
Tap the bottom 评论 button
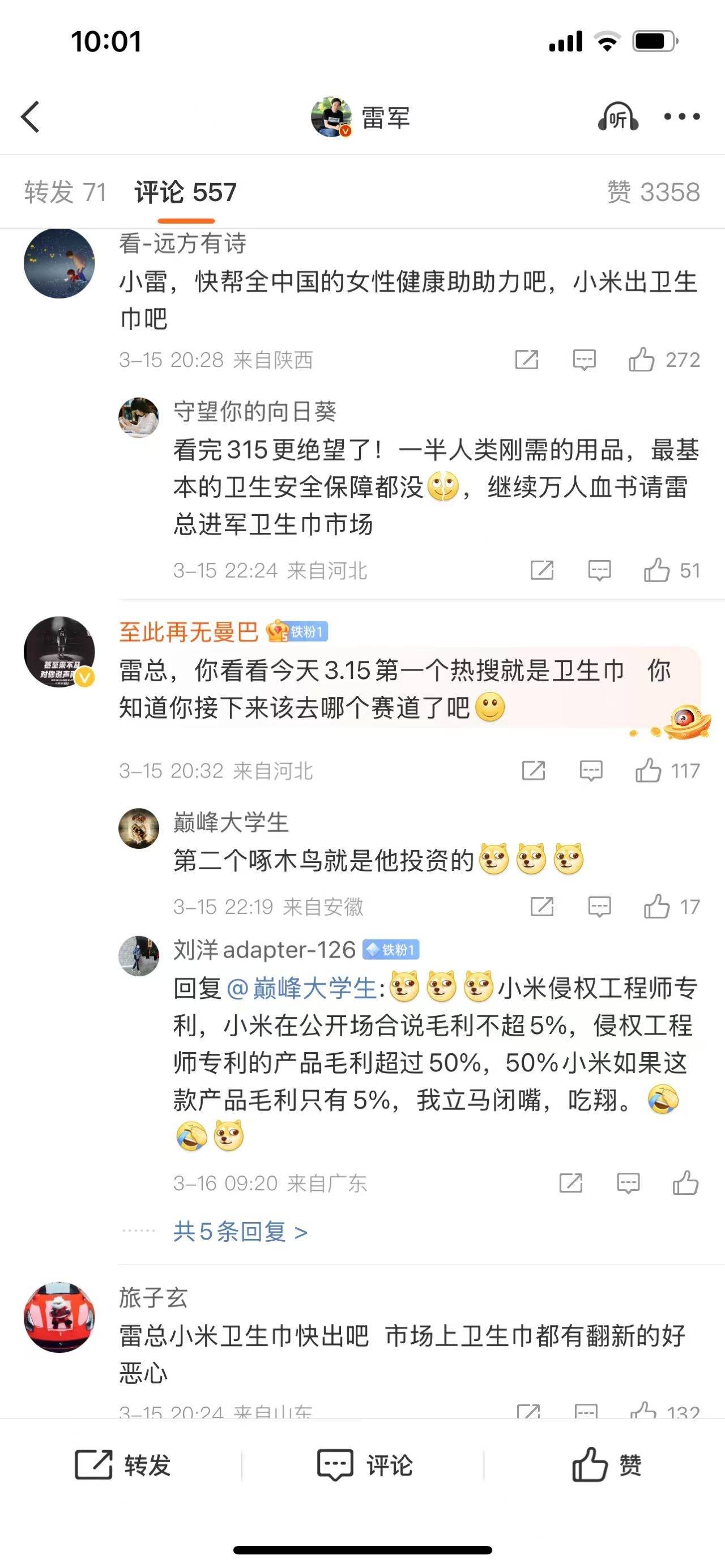[x=365, y=1464]
